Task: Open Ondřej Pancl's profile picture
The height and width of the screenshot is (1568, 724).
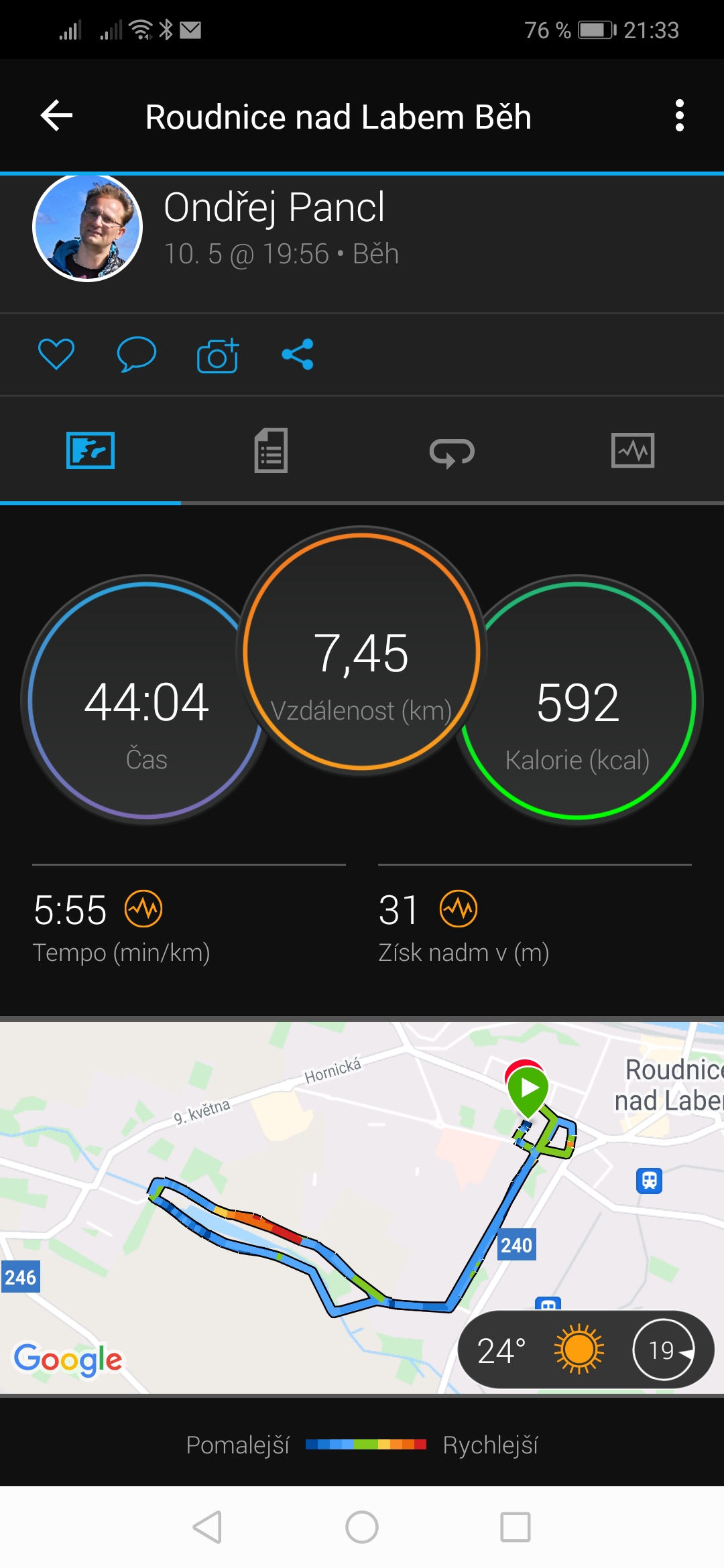Action: (x=87, y=226)
